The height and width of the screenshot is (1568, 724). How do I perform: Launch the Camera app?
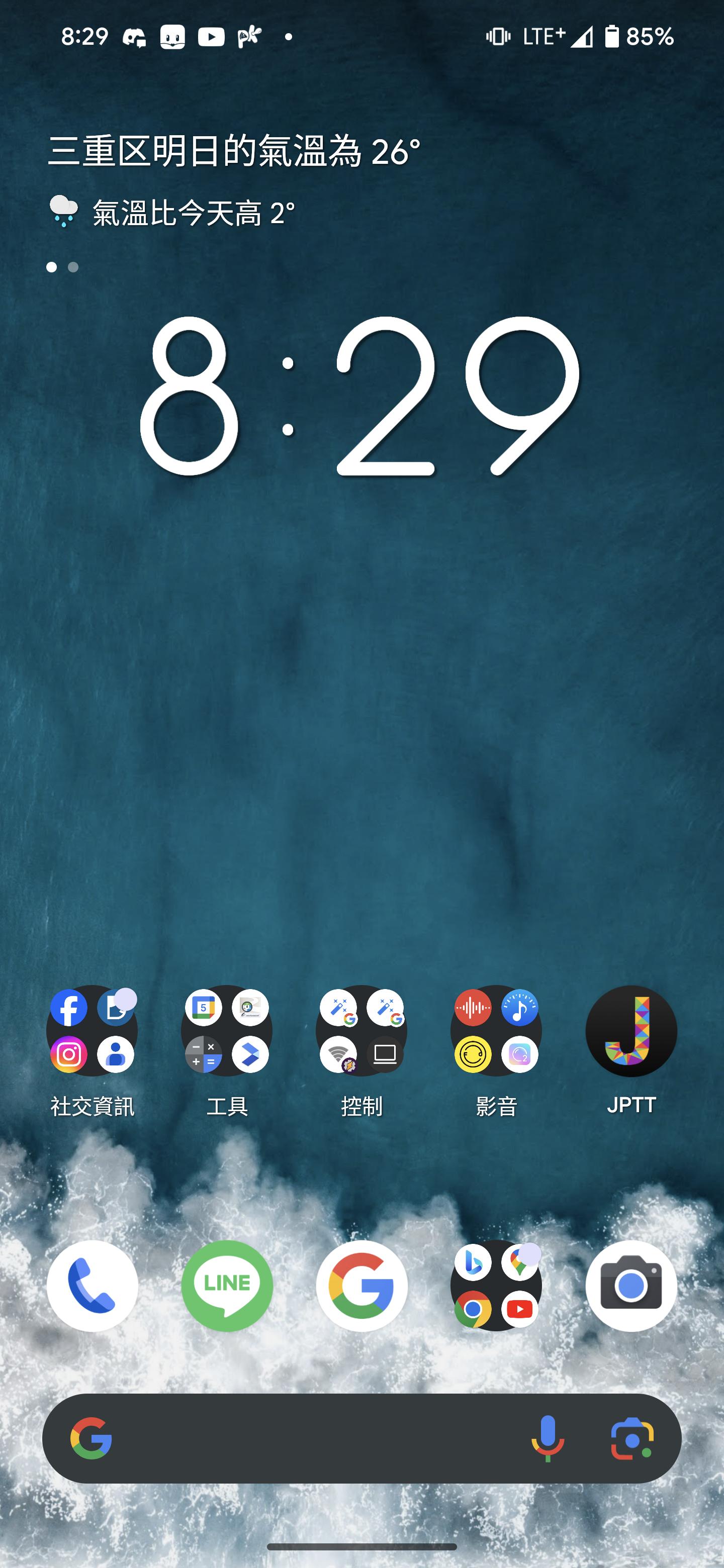click(631, 1286)
